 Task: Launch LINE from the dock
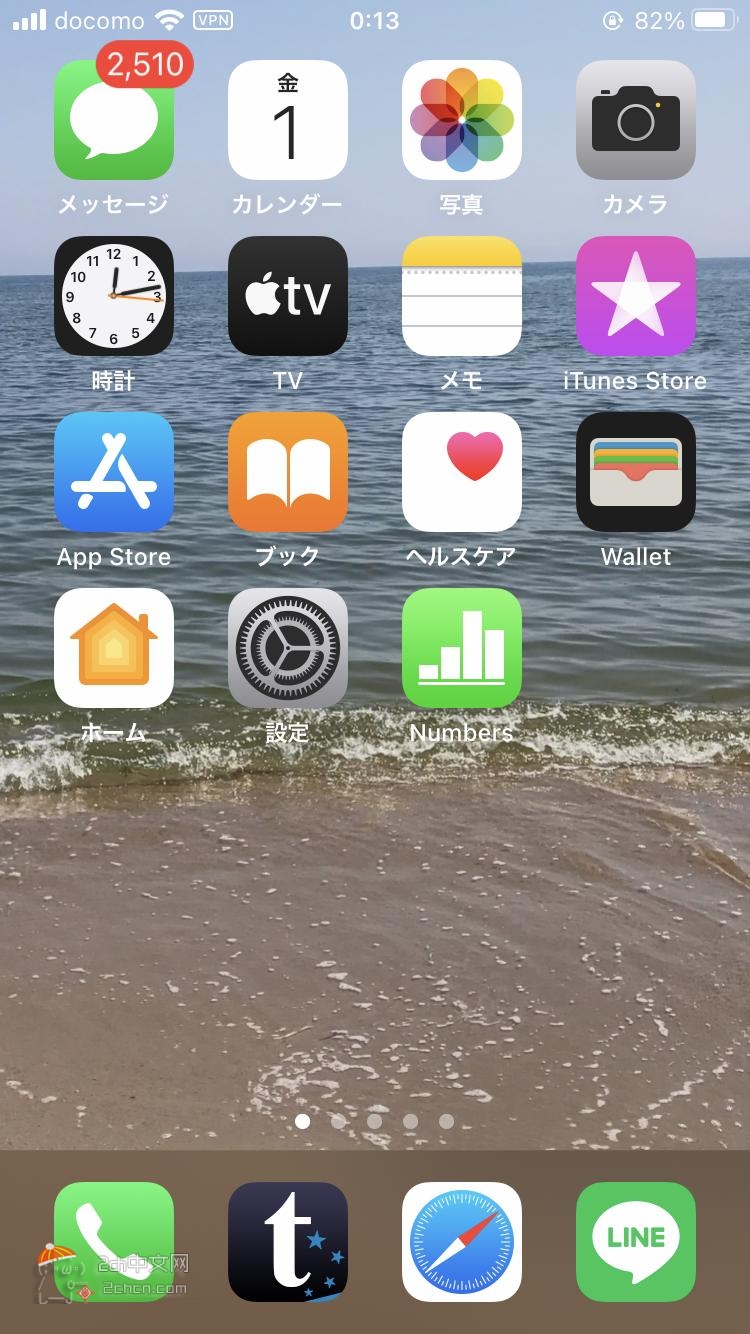coord(636,1242)
